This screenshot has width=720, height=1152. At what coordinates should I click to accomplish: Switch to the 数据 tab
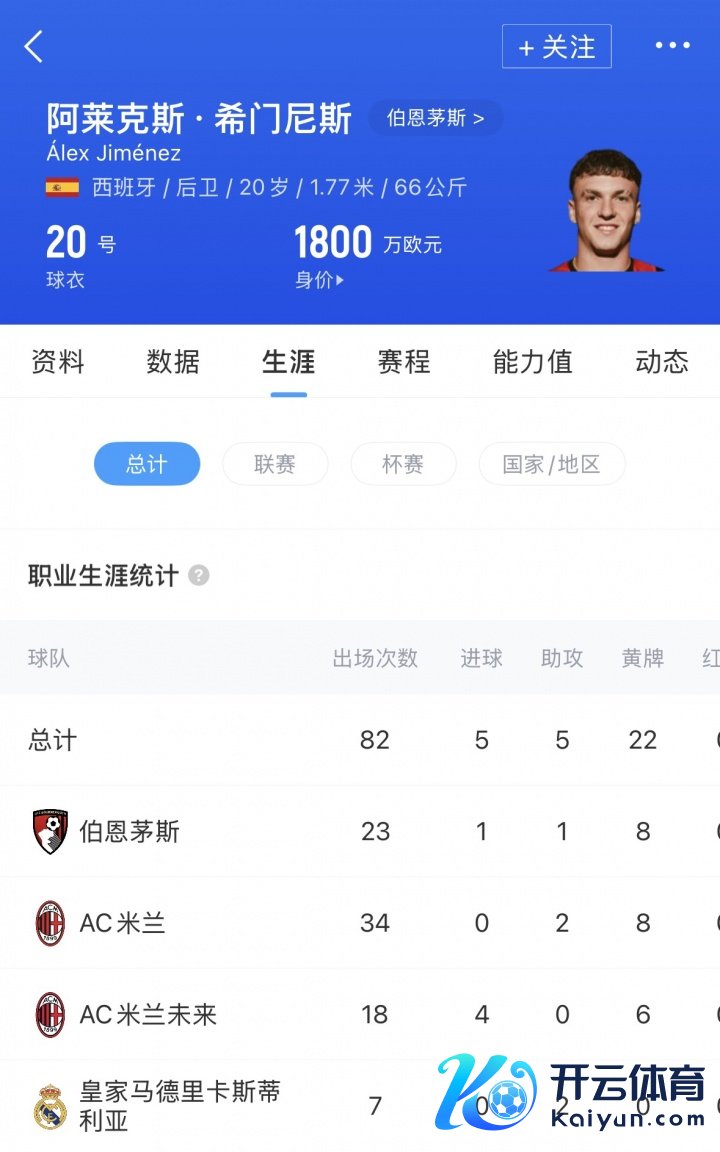coord(173,362)
